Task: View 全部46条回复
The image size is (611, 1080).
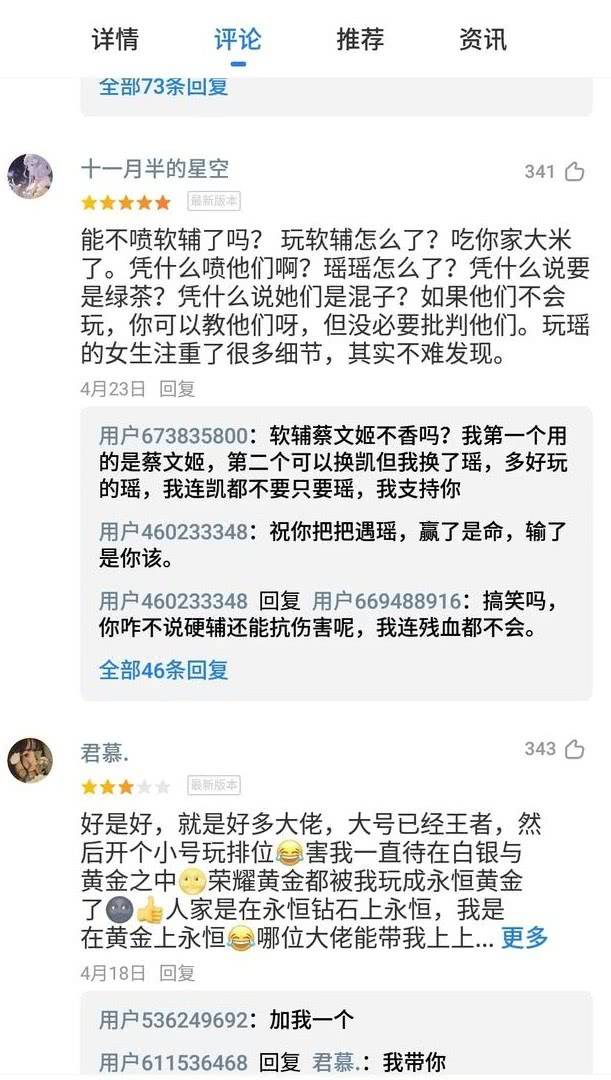Action: tap(164, 669)
